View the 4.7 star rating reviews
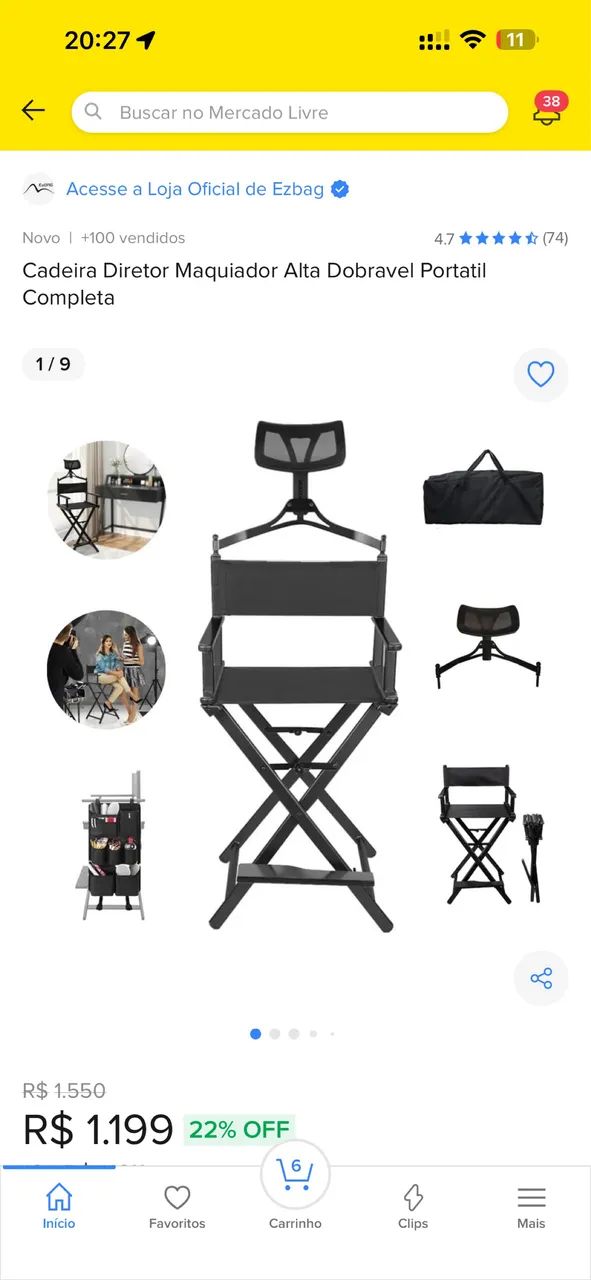591x1280 pixels. click(x=501, y=238)
